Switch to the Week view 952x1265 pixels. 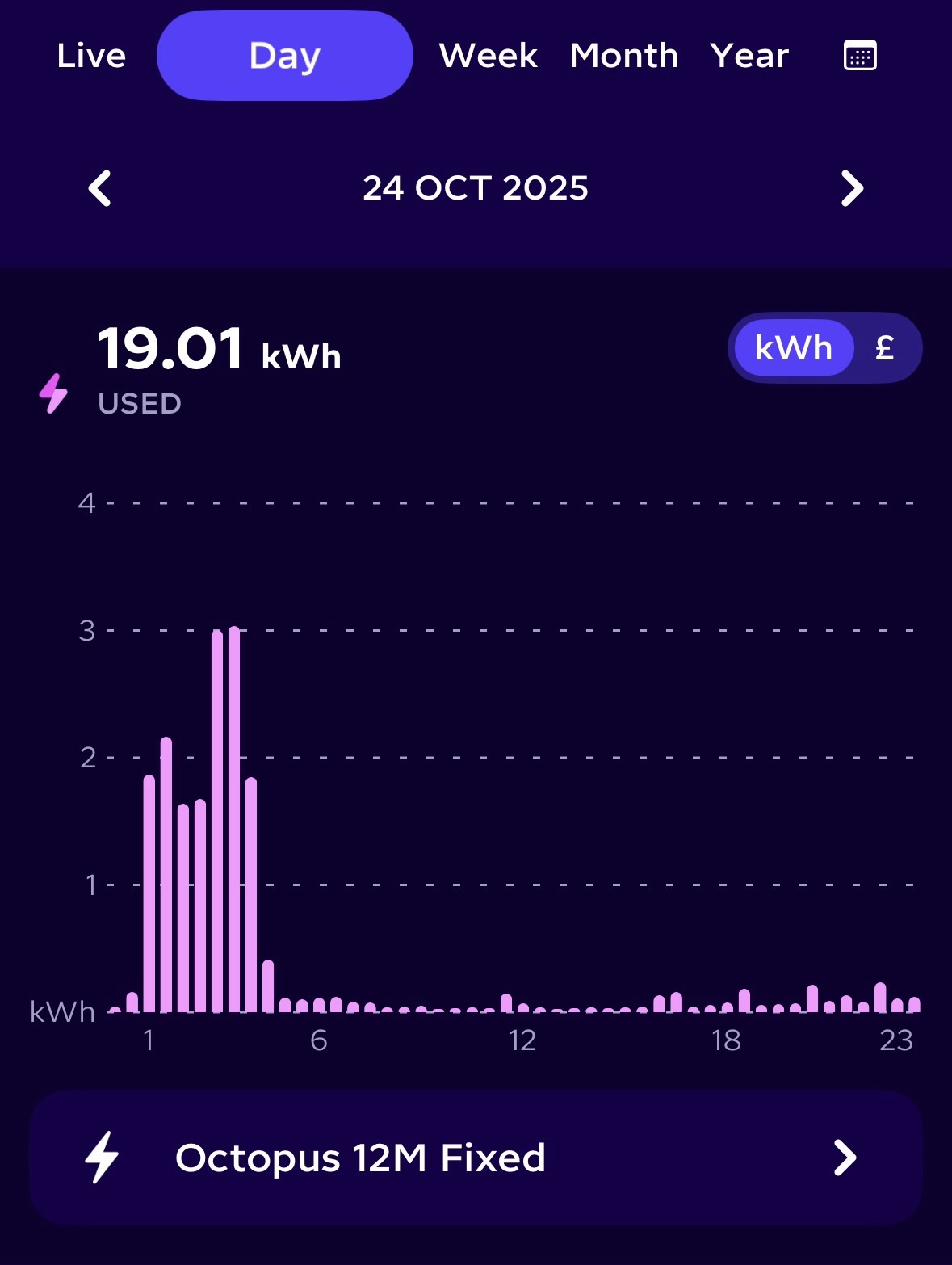tap(488, 56)
